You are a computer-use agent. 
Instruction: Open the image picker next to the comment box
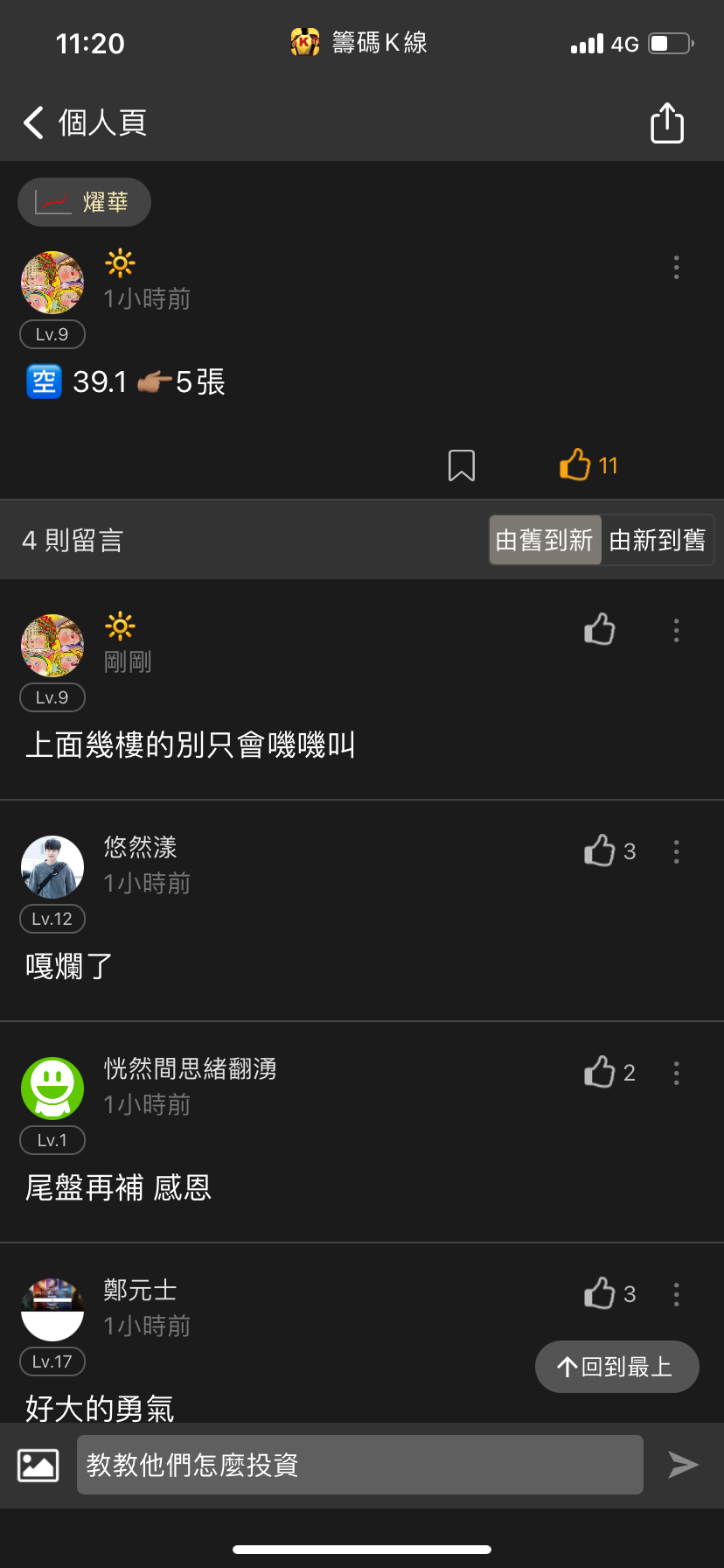(x=35, y=1463)
